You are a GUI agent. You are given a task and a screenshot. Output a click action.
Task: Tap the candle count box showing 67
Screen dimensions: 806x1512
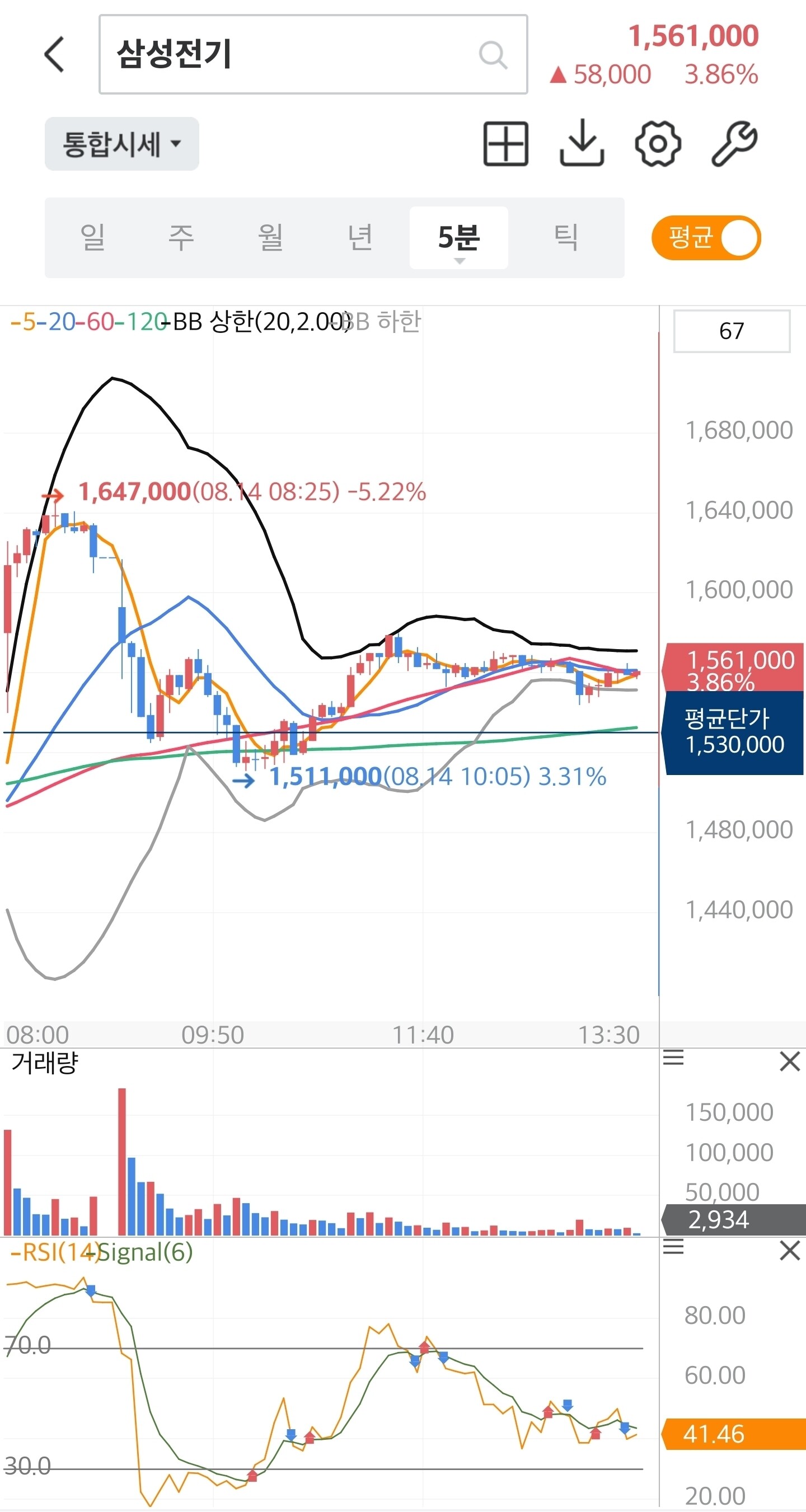[732, 331]
